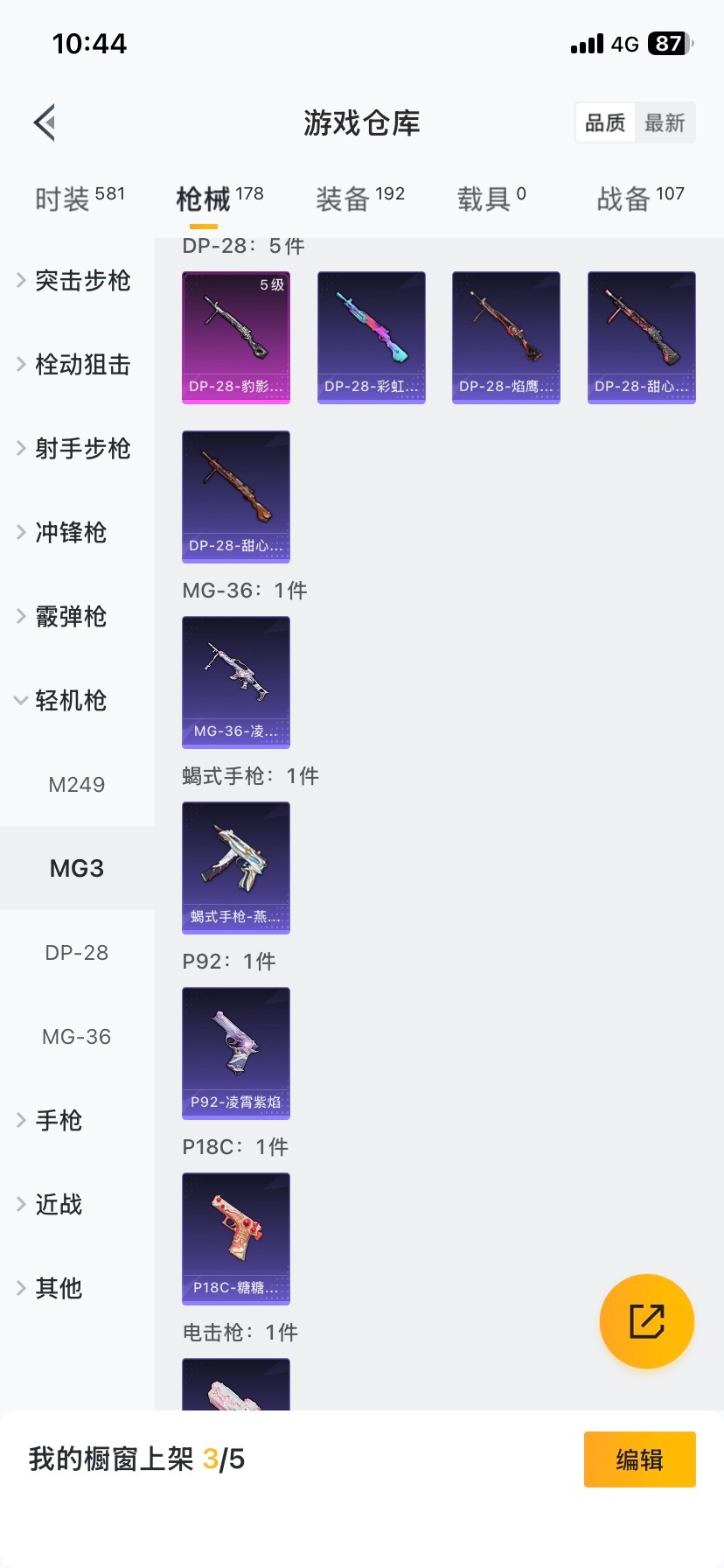Open the P18C-糖糖 pistol skin
This screenshot has height=1568, width=724.
point(235,1238)
